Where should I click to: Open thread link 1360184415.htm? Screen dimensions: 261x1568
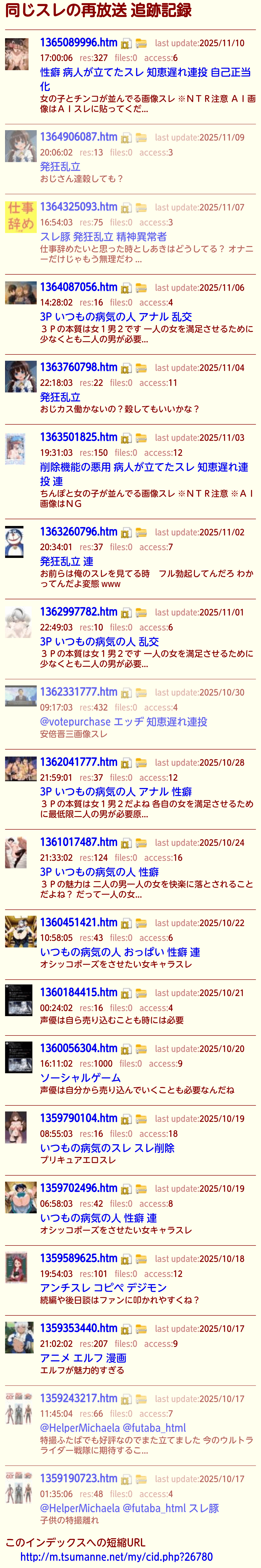point(79,992)
